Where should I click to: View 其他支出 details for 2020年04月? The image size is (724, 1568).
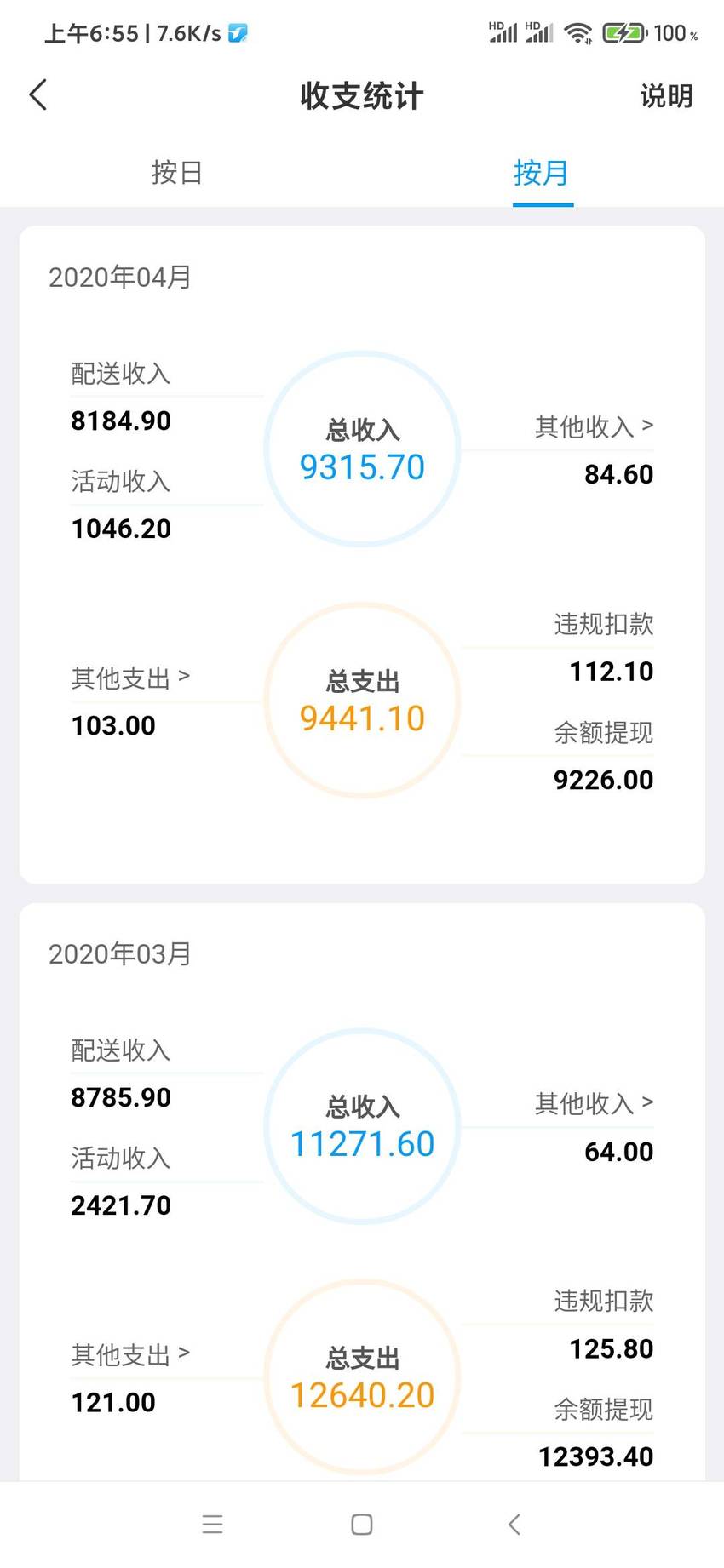point(130,678)
